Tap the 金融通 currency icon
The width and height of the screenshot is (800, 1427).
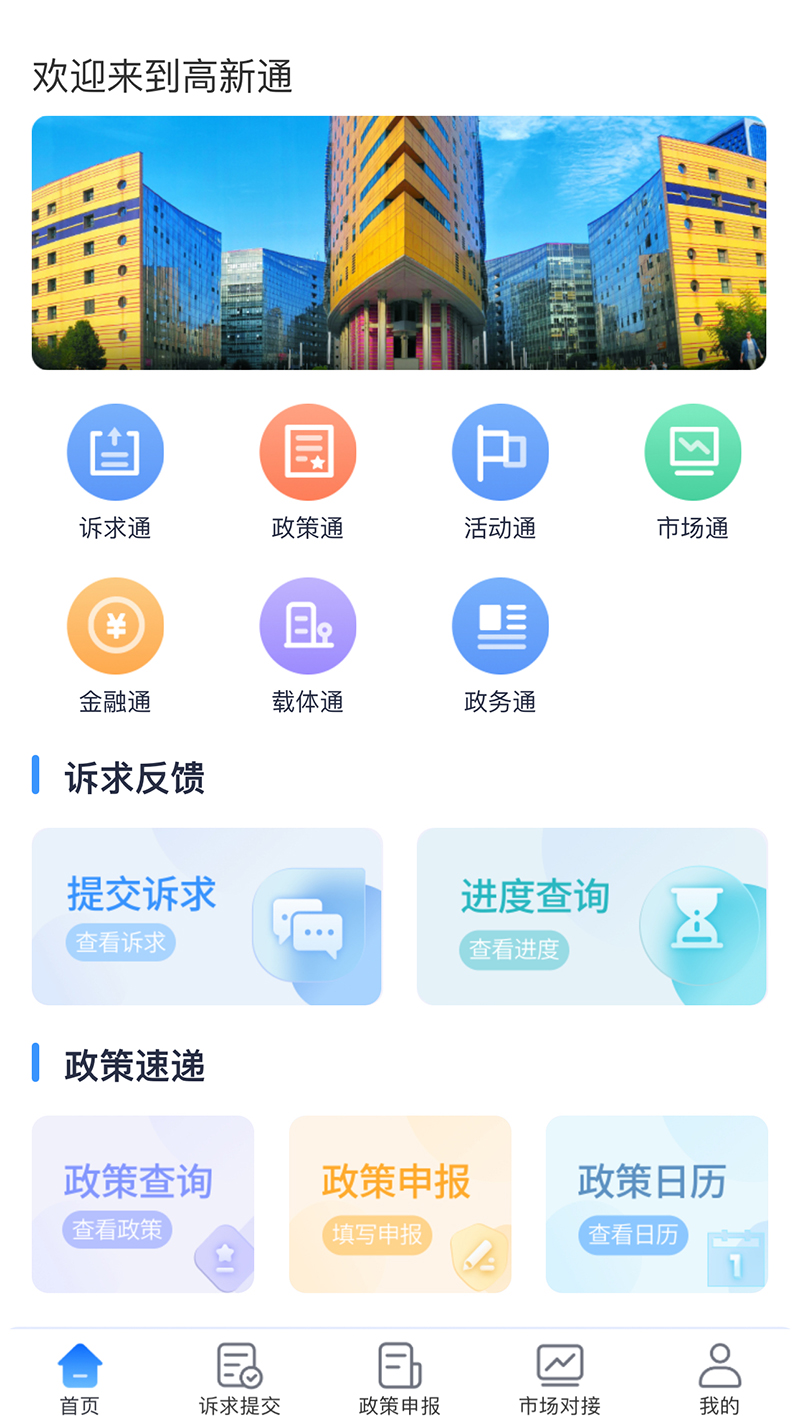point(115,625)
